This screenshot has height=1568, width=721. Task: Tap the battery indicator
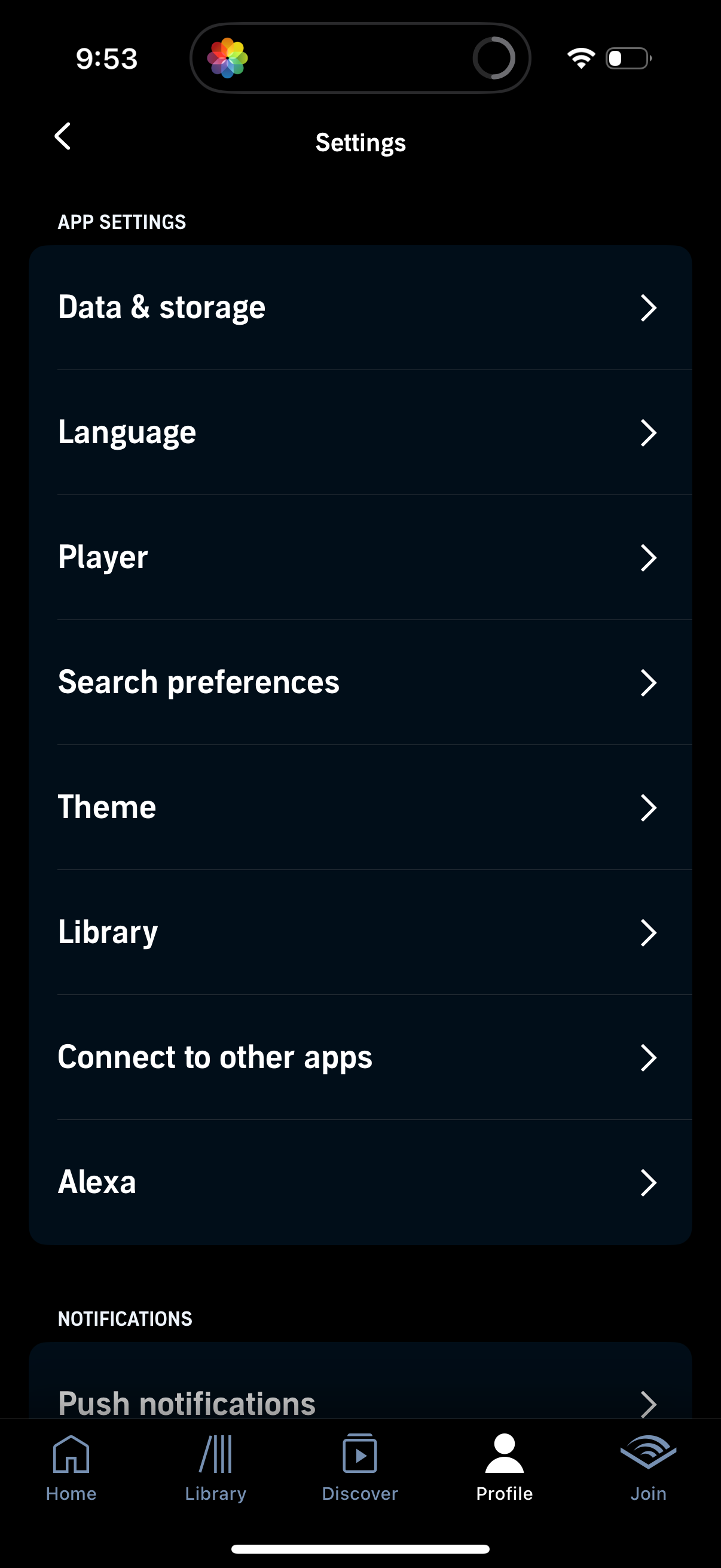pos(628,57)
